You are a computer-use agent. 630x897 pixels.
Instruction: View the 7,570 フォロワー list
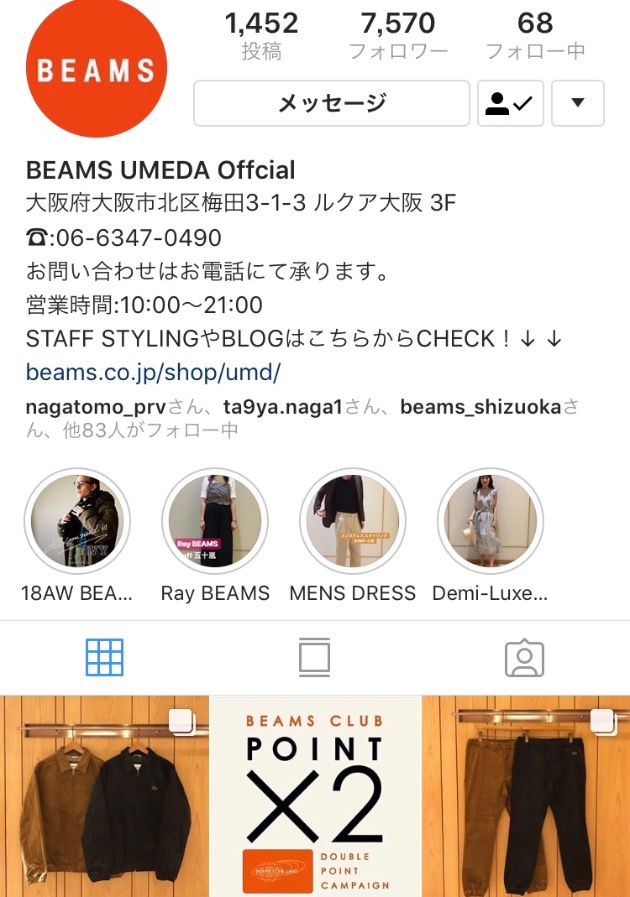click(x=398, y=35)
